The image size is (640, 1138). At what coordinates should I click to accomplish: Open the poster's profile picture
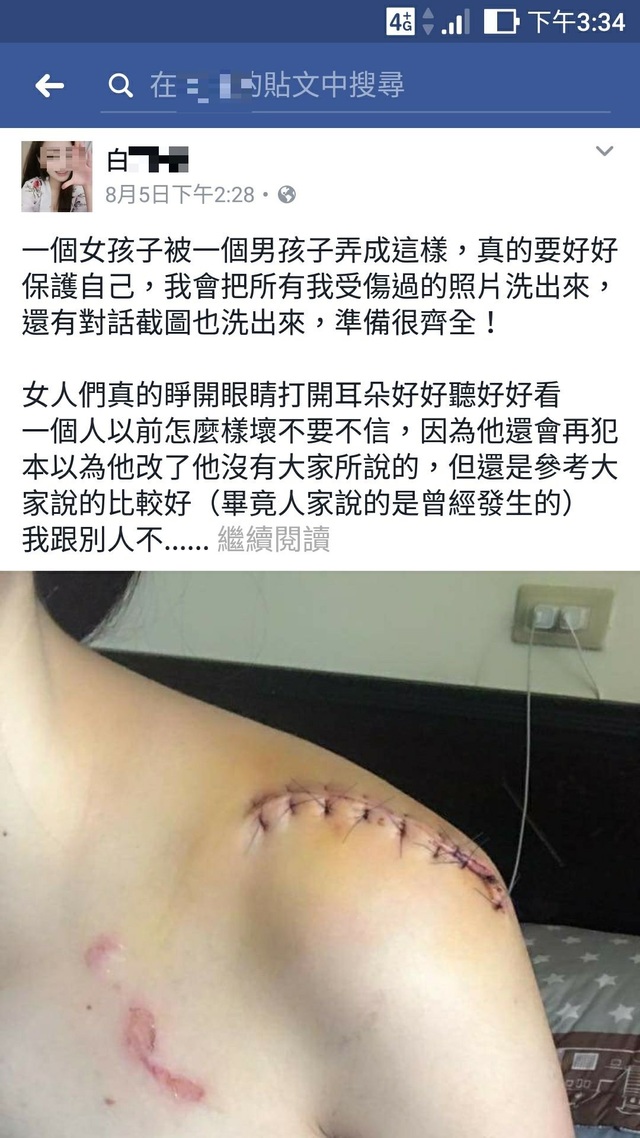57,176
